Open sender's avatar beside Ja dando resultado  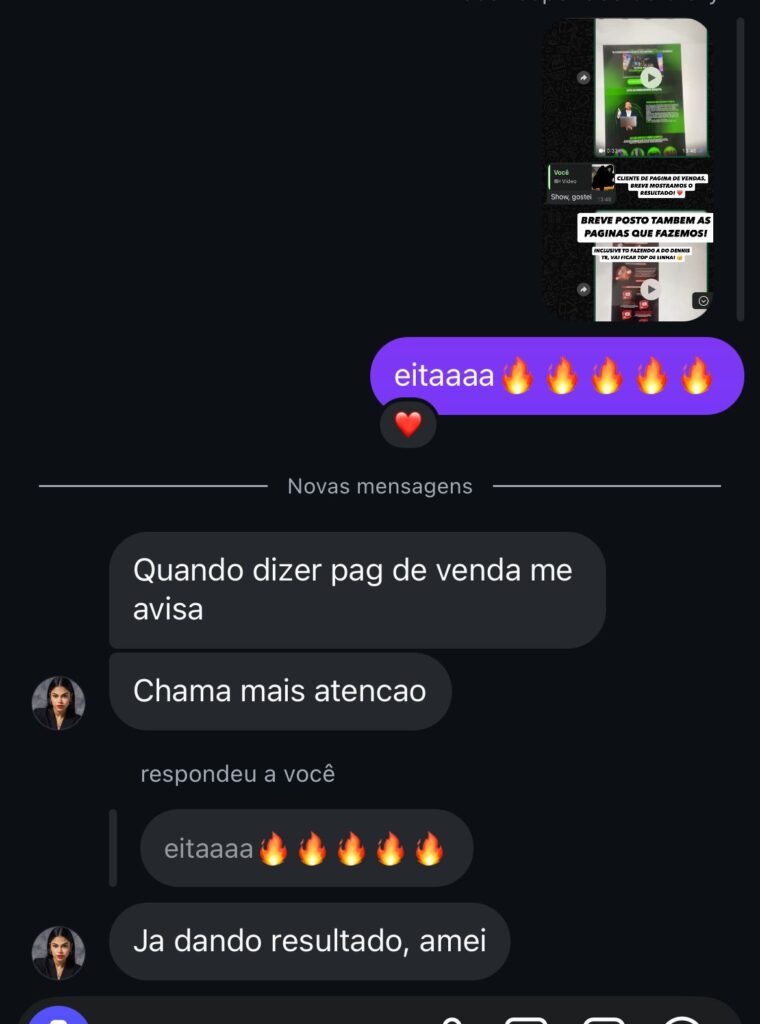(x=58, y=952)
